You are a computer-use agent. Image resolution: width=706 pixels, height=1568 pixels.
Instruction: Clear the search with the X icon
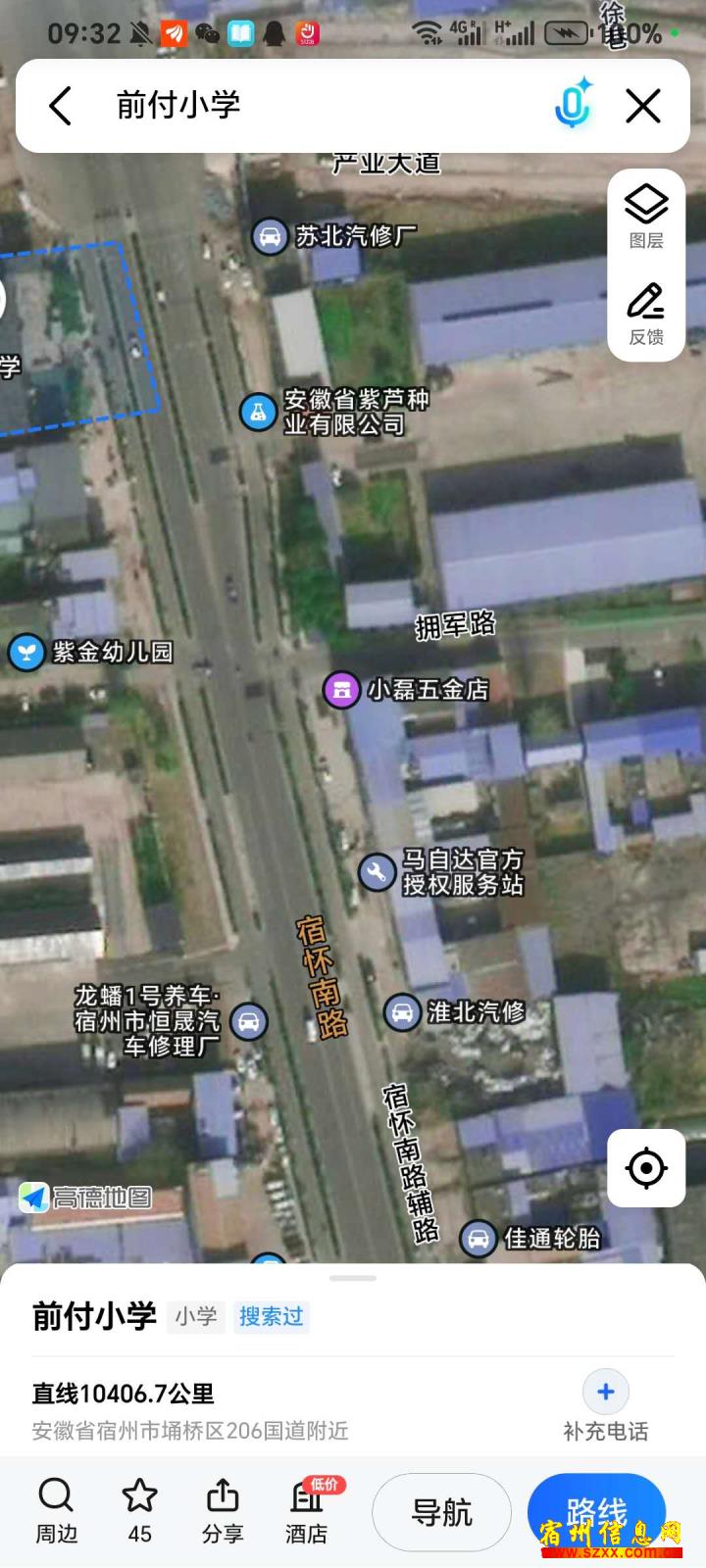click(x=643, y=106)
